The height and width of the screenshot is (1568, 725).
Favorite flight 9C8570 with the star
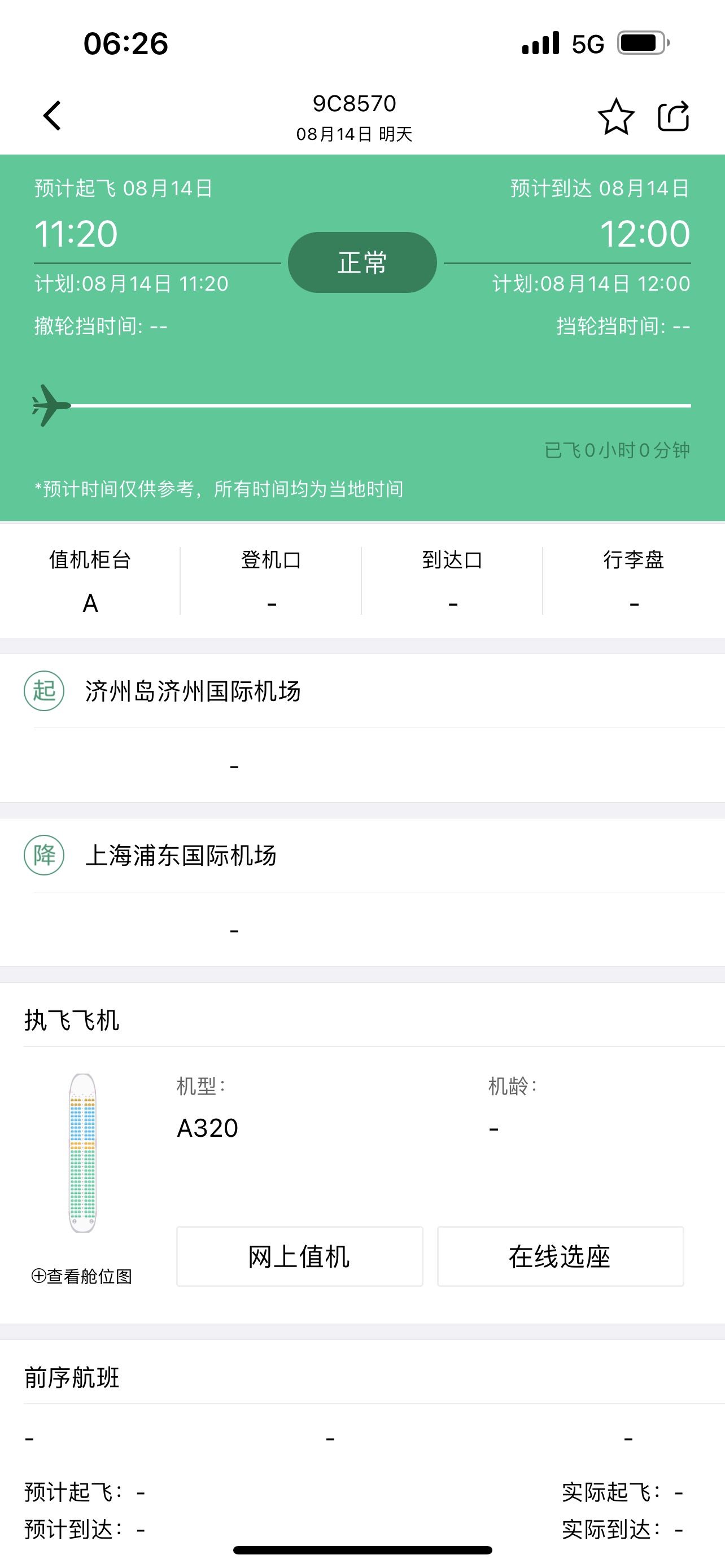616,116
